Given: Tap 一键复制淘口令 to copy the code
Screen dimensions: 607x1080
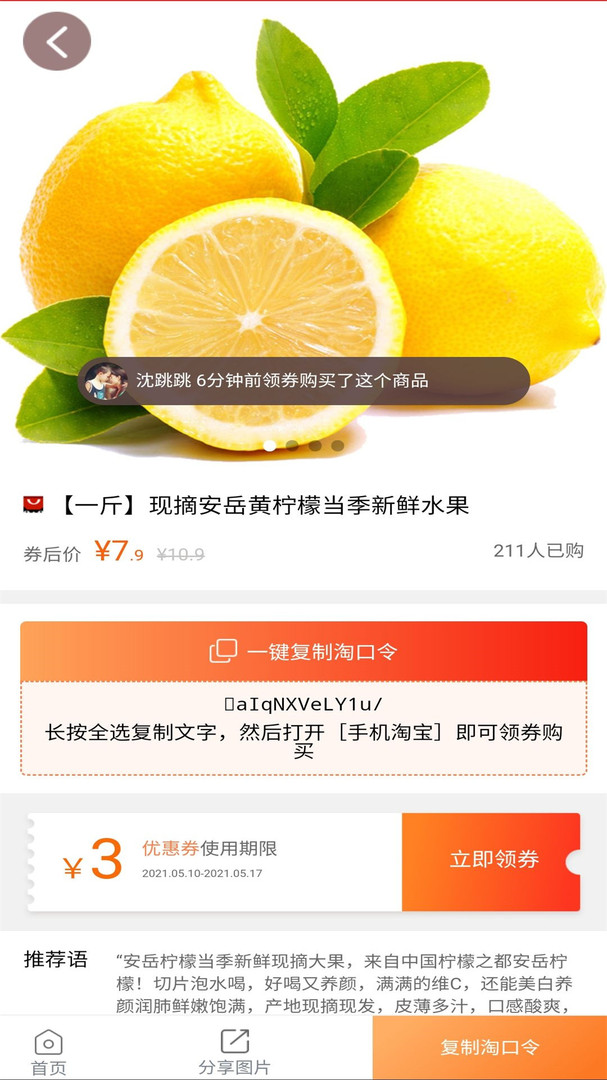Looking at the screenshot, I should (303, 652).
